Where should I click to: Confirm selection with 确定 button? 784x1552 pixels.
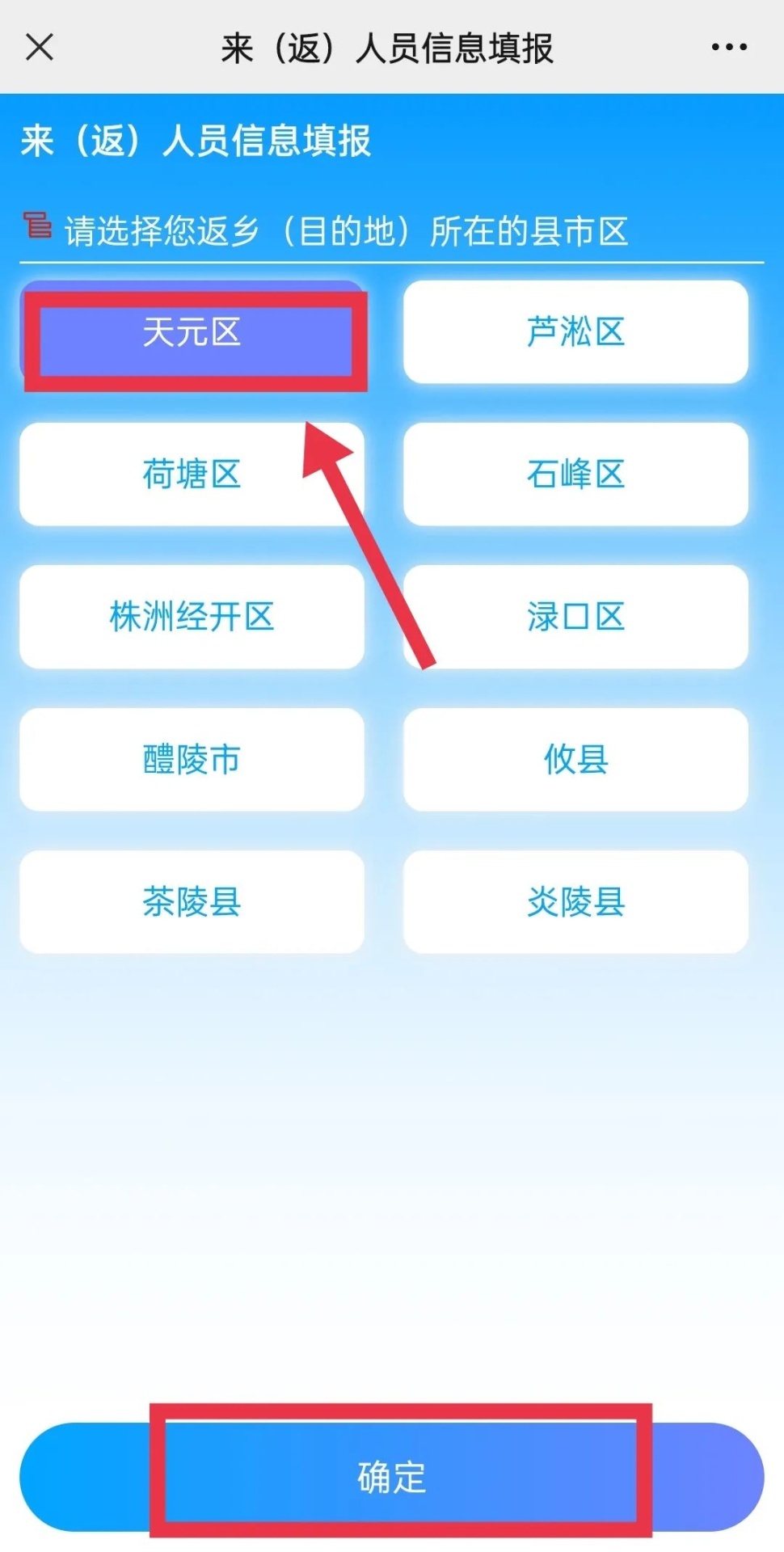click(x=392, y=1477)
